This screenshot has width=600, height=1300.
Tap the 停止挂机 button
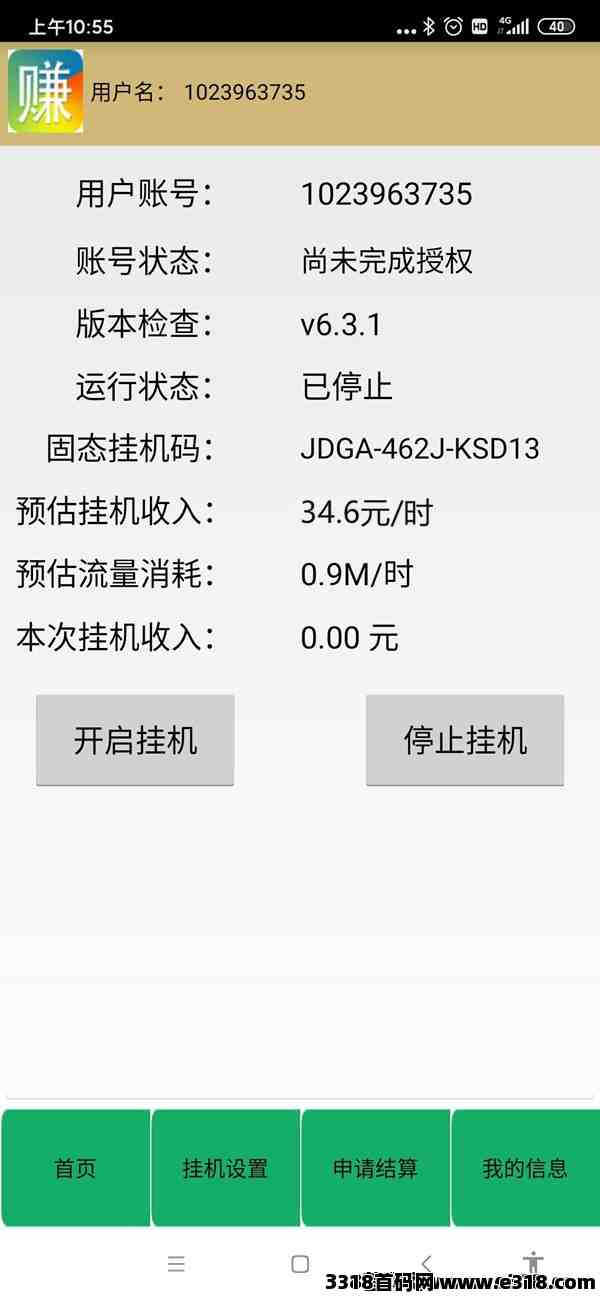pos(465,740)
